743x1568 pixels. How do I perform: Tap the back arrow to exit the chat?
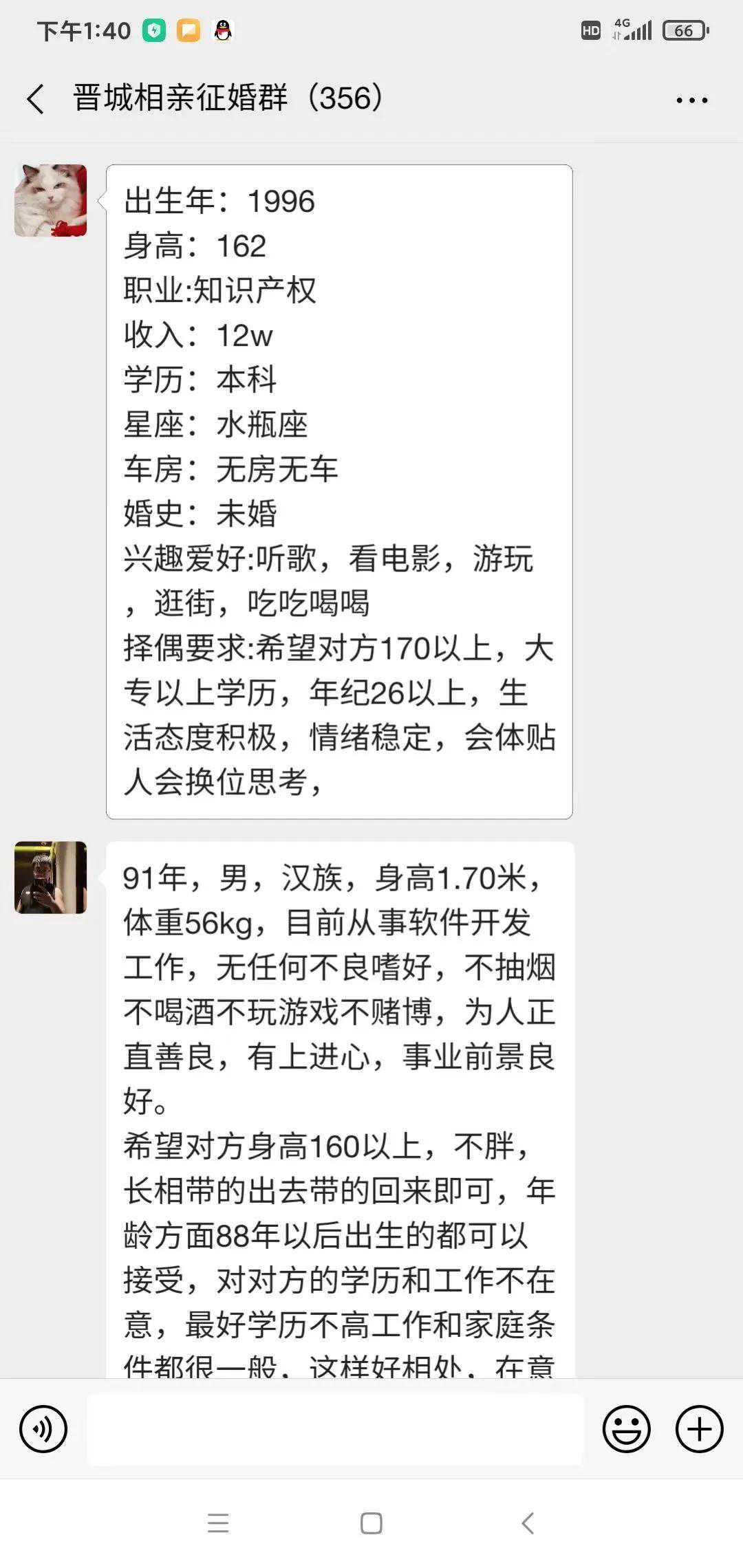[x=36, y=98]
